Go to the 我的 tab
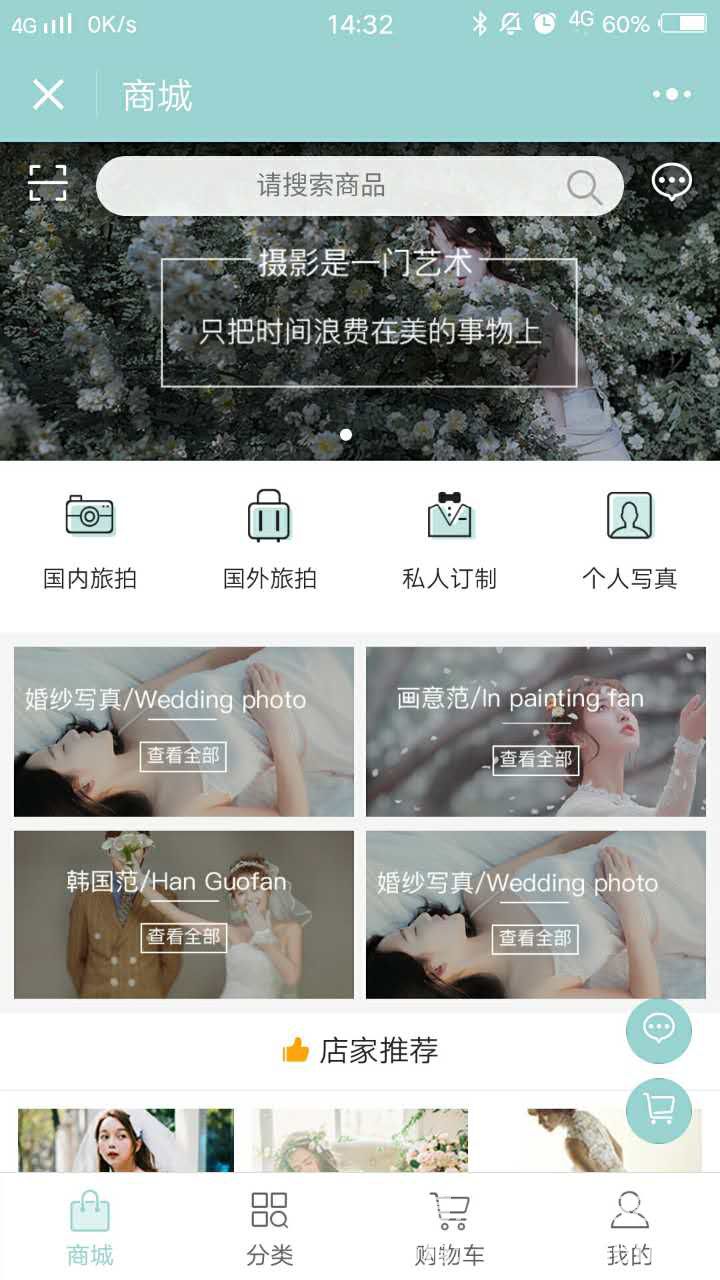This screenshot has width=720, height=1280. point(630,1228)
